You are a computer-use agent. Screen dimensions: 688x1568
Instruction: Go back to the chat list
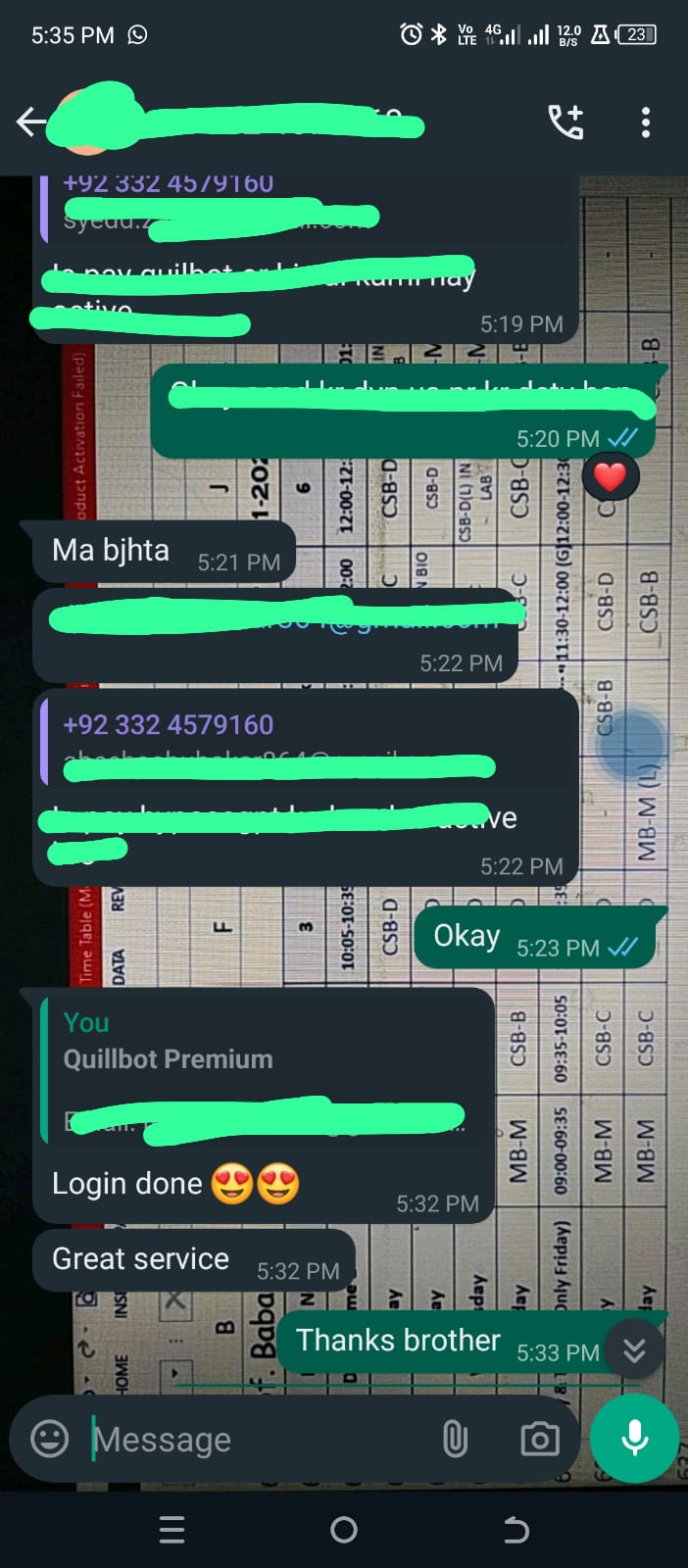(31, 122)
